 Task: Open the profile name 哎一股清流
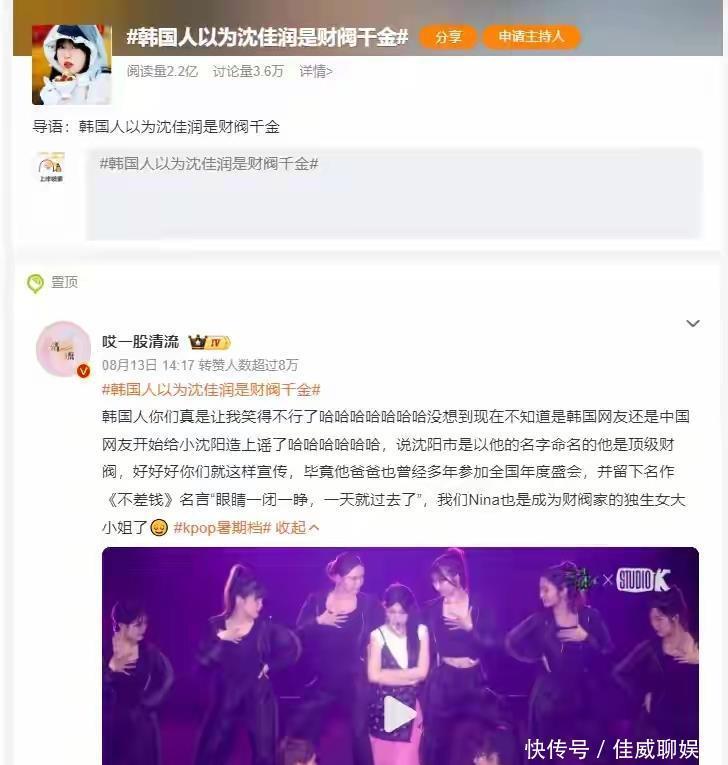click(140, 341)
